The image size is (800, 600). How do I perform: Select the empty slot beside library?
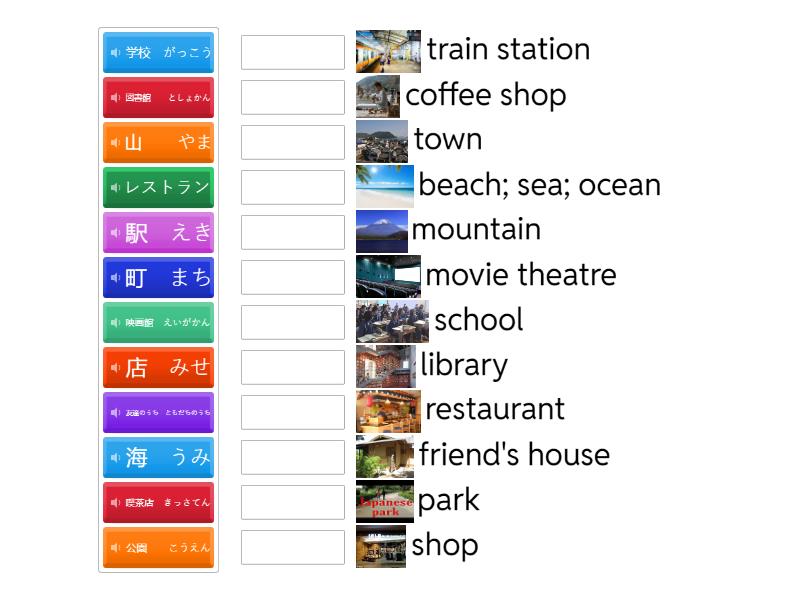pos(292,367)
